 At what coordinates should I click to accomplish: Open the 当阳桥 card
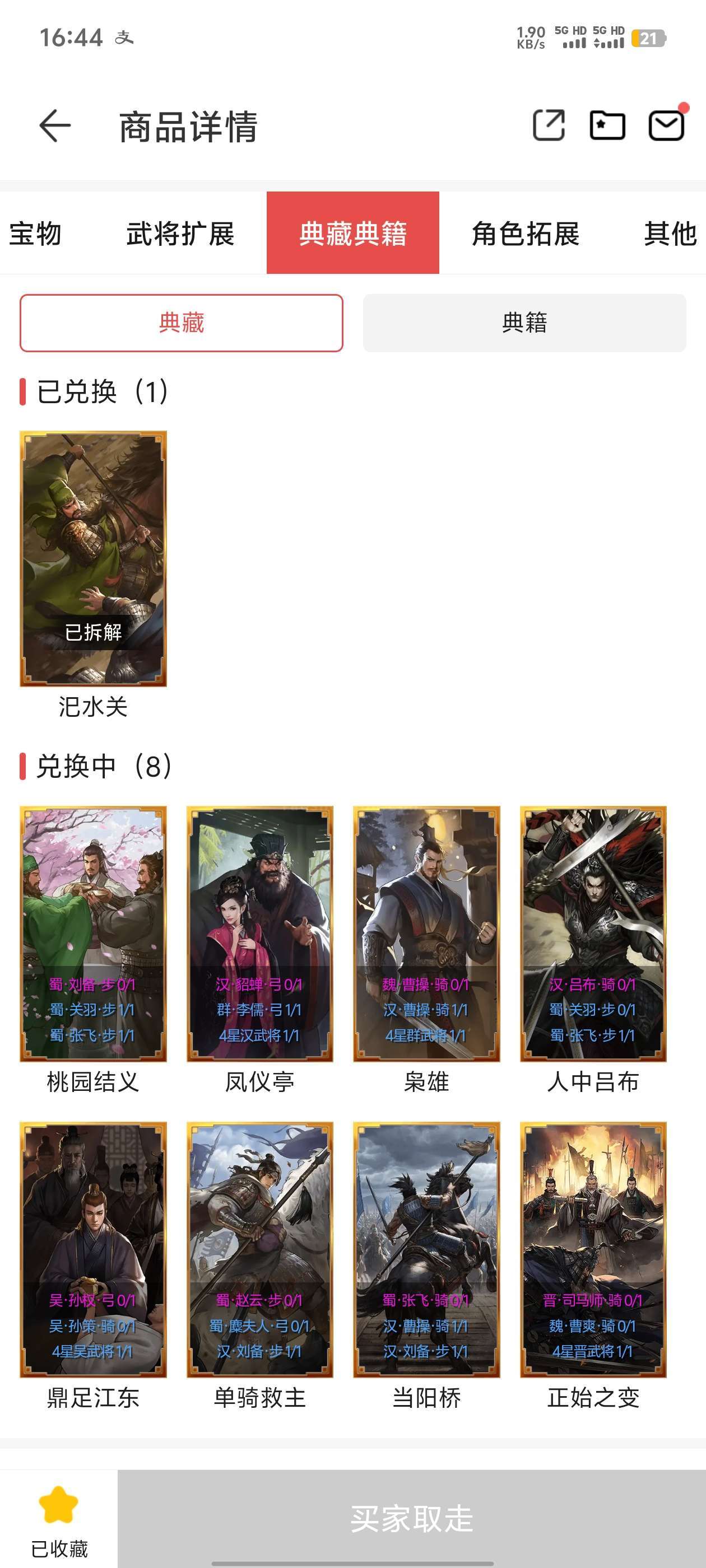coord(426,1250)
